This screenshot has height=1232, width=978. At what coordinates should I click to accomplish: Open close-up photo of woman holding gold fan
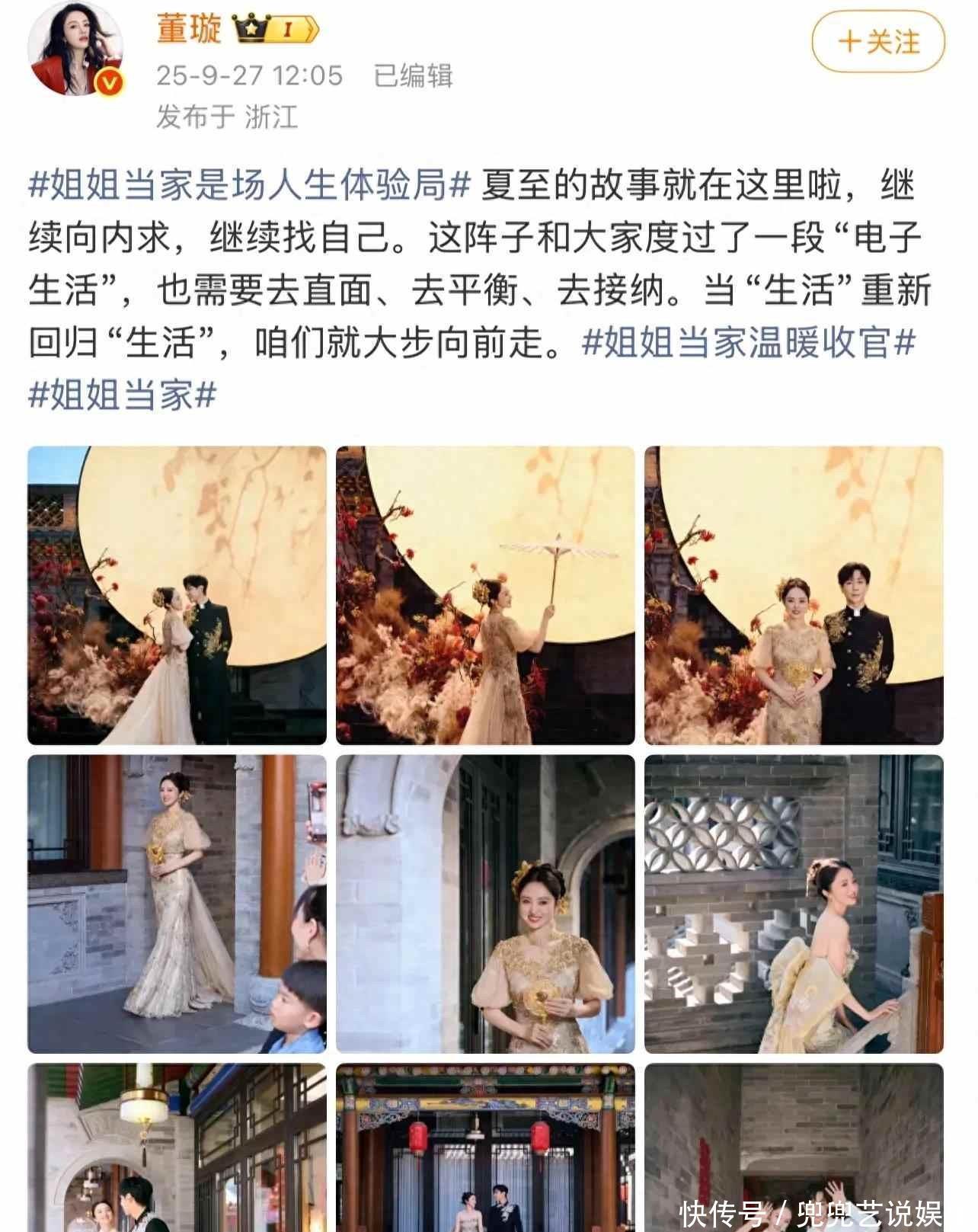(485, 904)
